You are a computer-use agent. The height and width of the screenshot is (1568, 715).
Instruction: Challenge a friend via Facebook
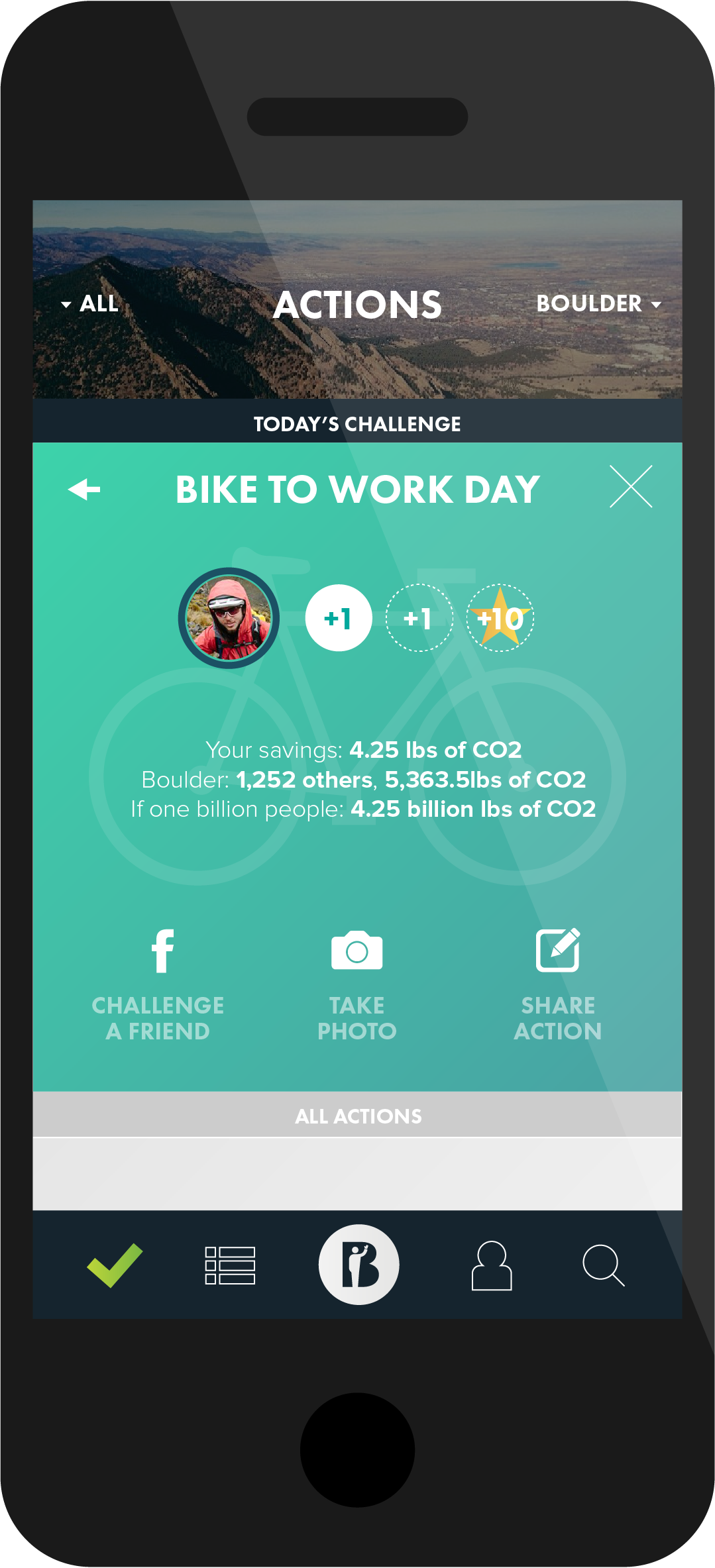point(158,984)
